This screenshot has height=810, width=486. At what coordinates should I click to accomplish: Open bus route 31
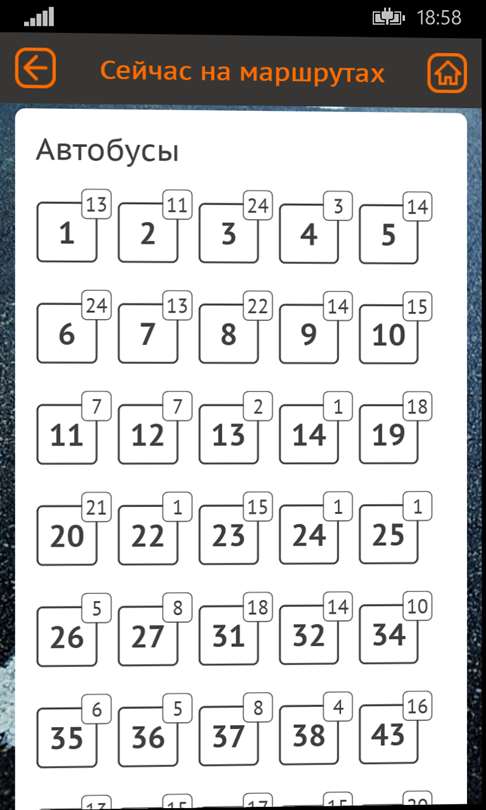pyautogui.click(x=228, y=635)
